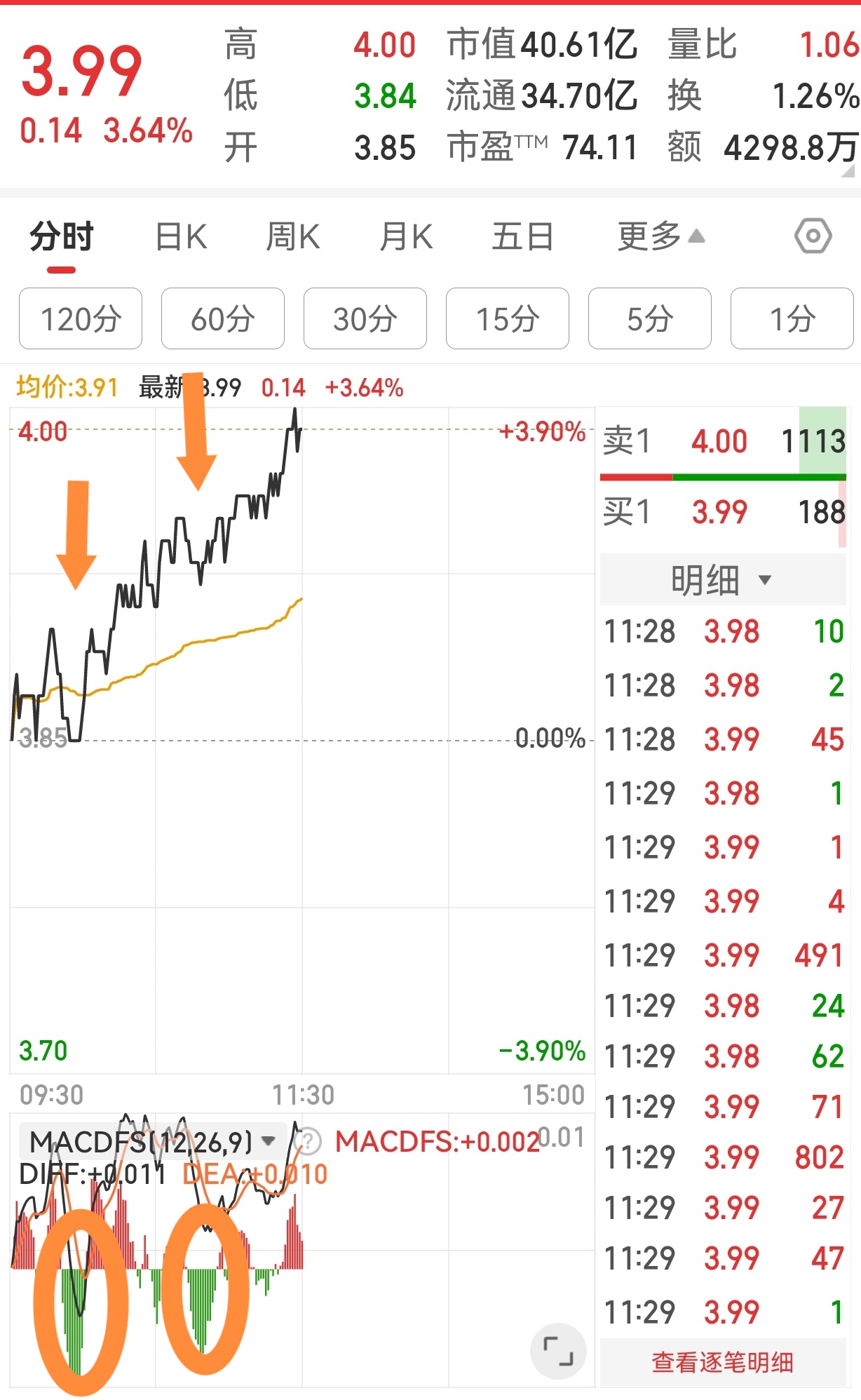Choose the 15分 chart interval
This screenshot has height=1400, width=861.
click(x=508, y=319)
